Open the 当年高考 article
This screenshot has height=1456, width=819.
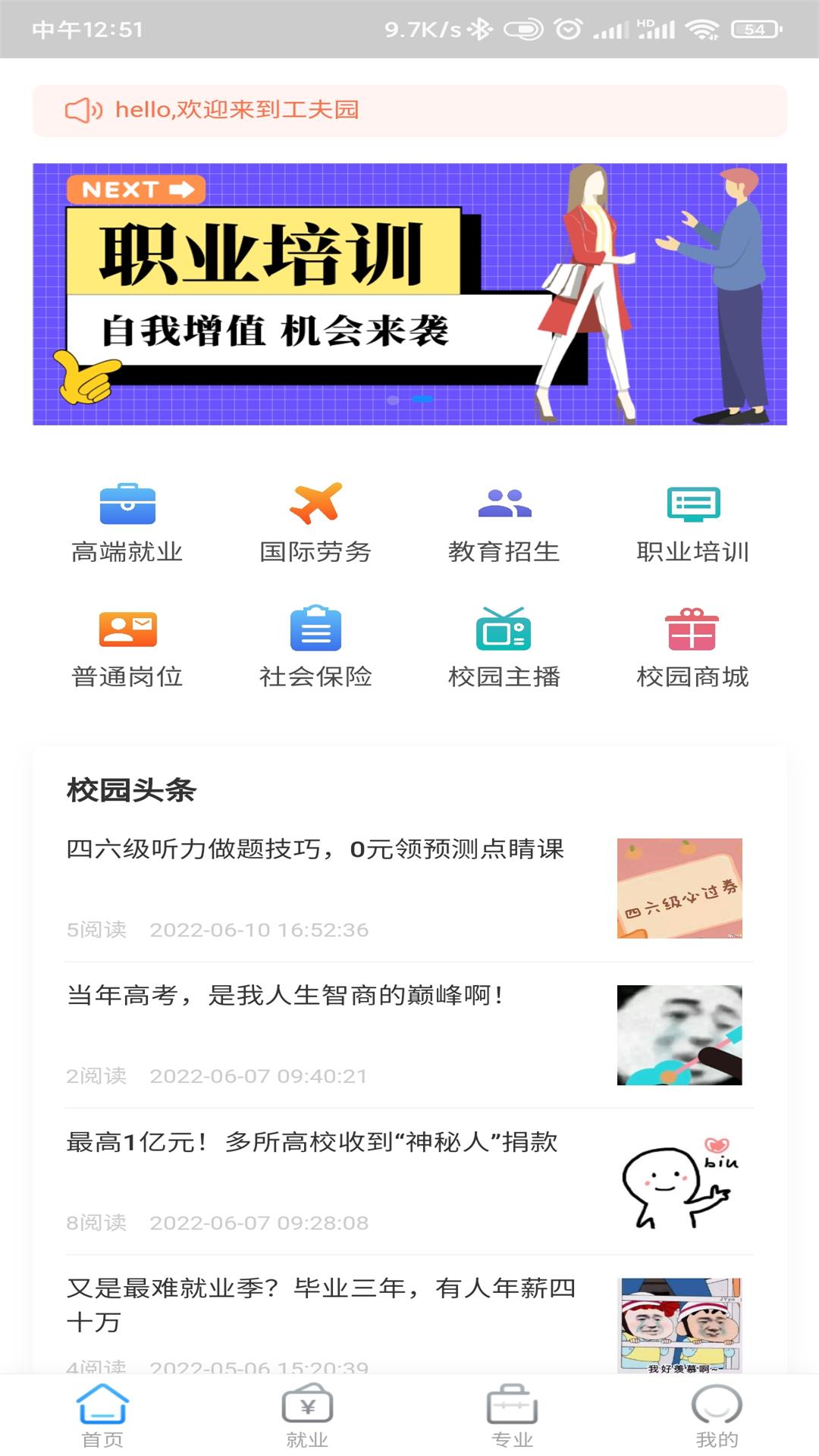(409, 1035)
